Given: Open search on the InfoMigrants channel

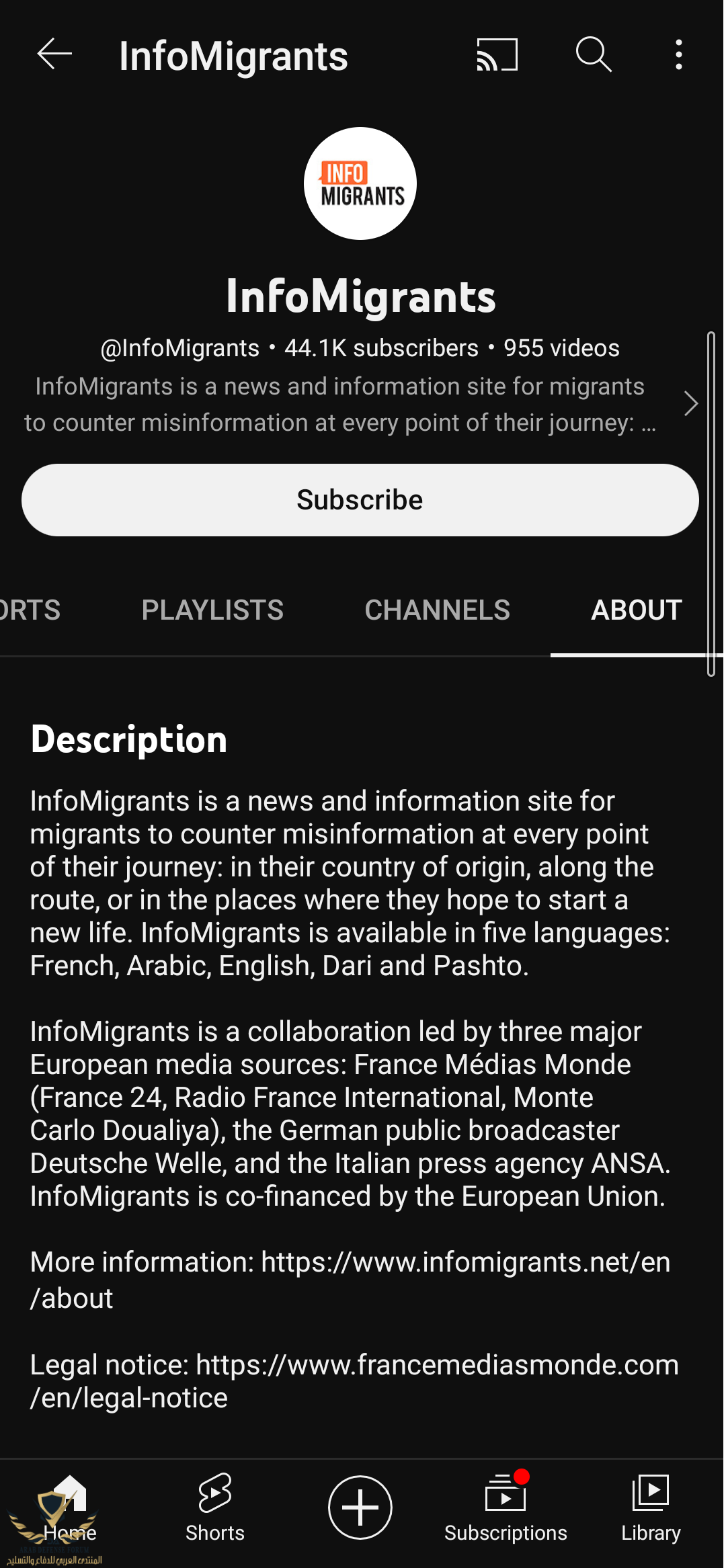Looking at the screenshot, I should click(x=594, y=54).
